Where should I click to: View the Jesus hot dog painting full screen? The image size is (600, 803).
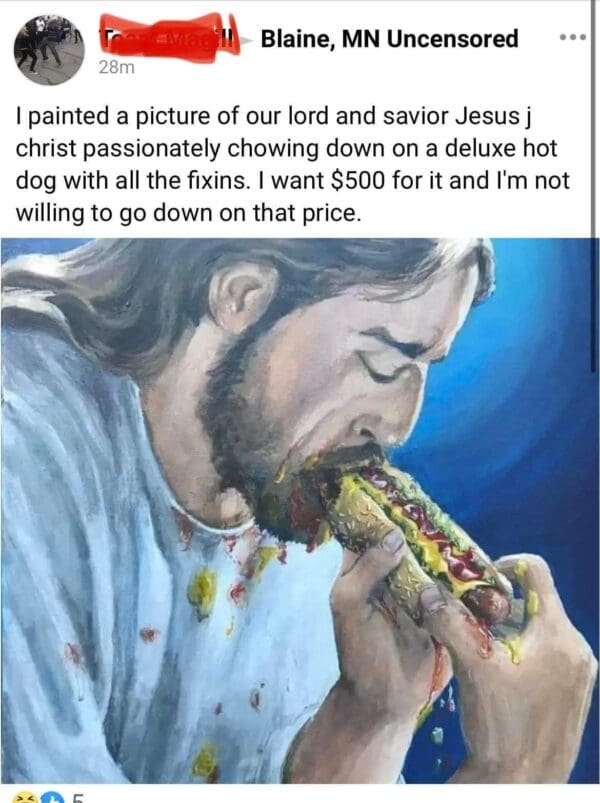pos(300,510)
